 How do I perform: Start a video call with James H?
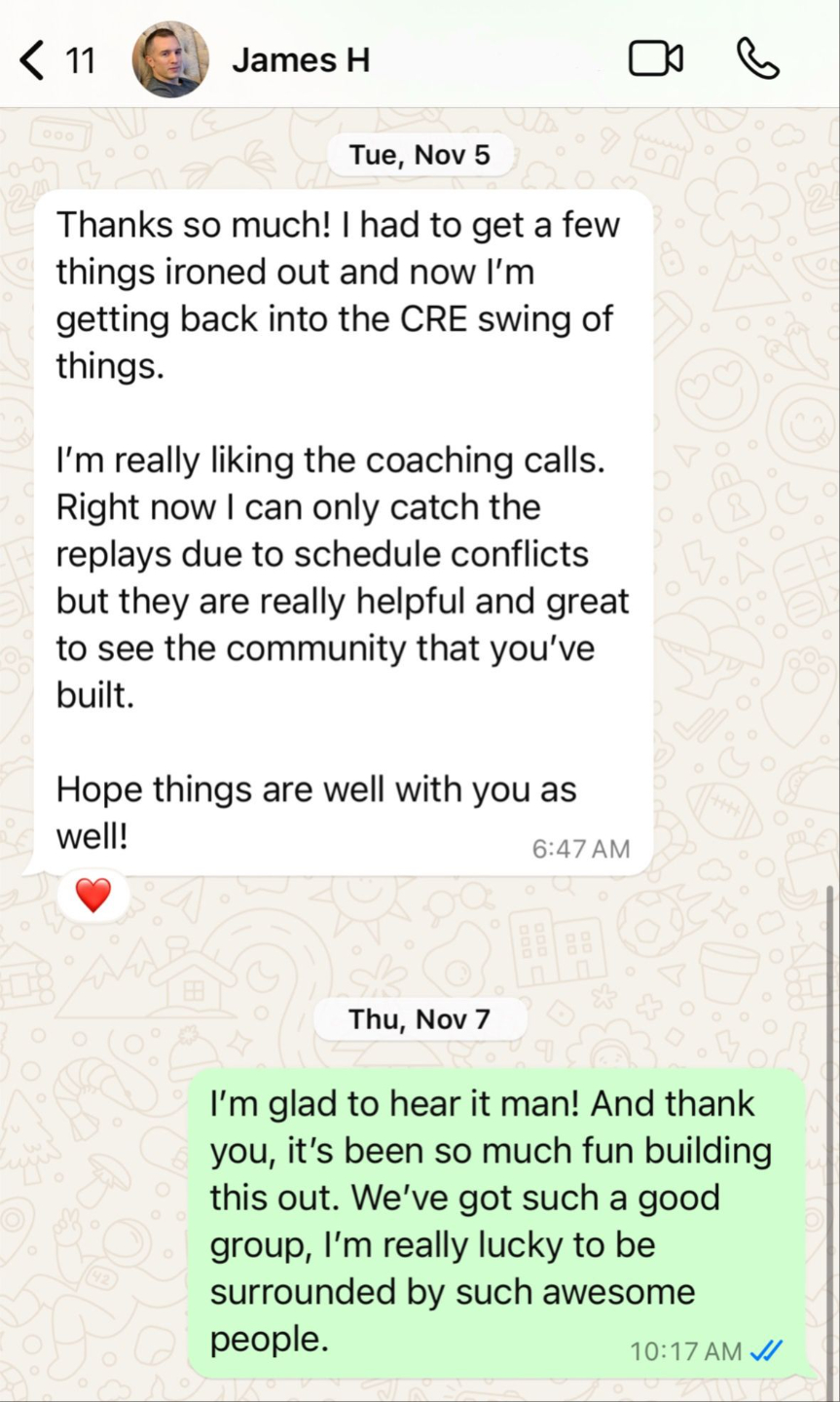click(x=655, y=60)
